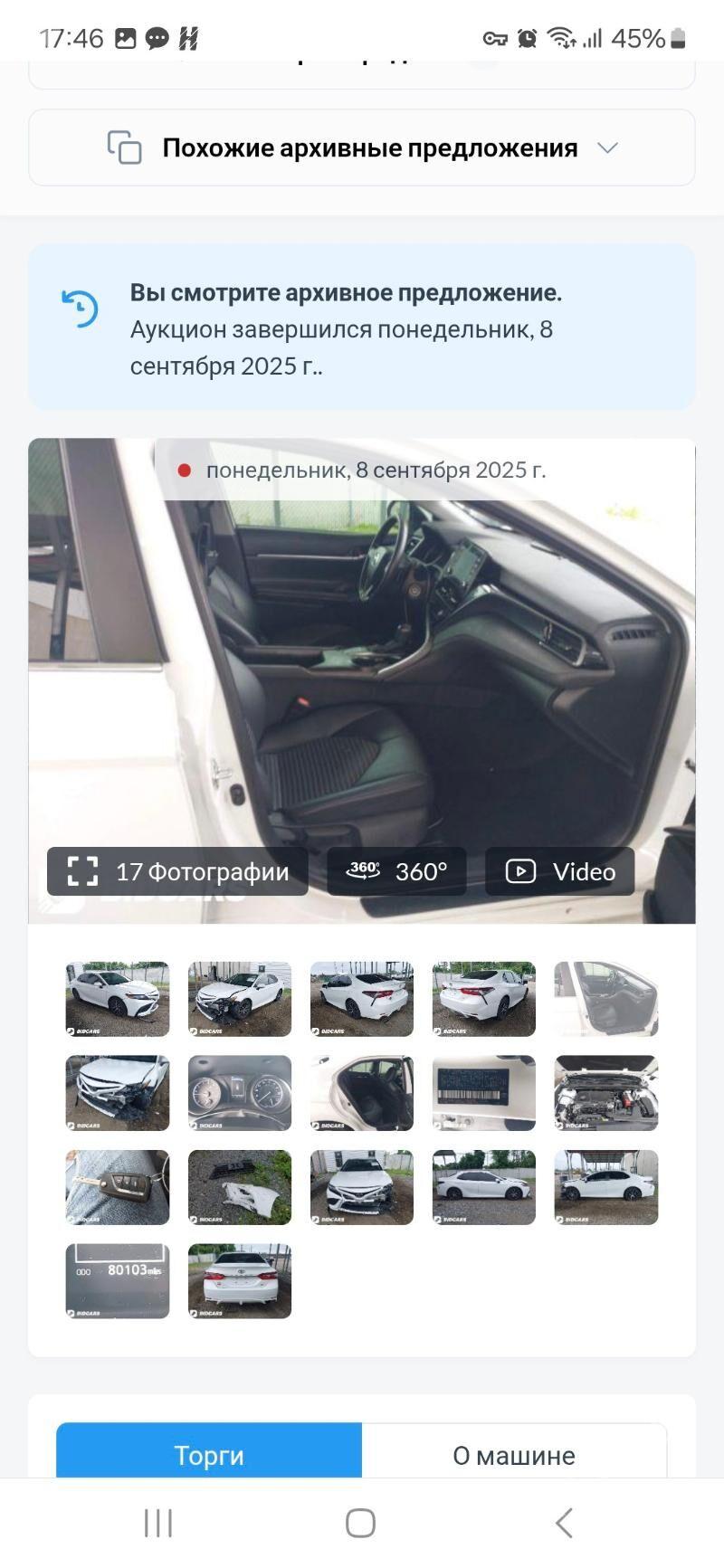Tap the alarm clock icon in status bar
The image size is (724, 1568).
click(x=528, y=40)
